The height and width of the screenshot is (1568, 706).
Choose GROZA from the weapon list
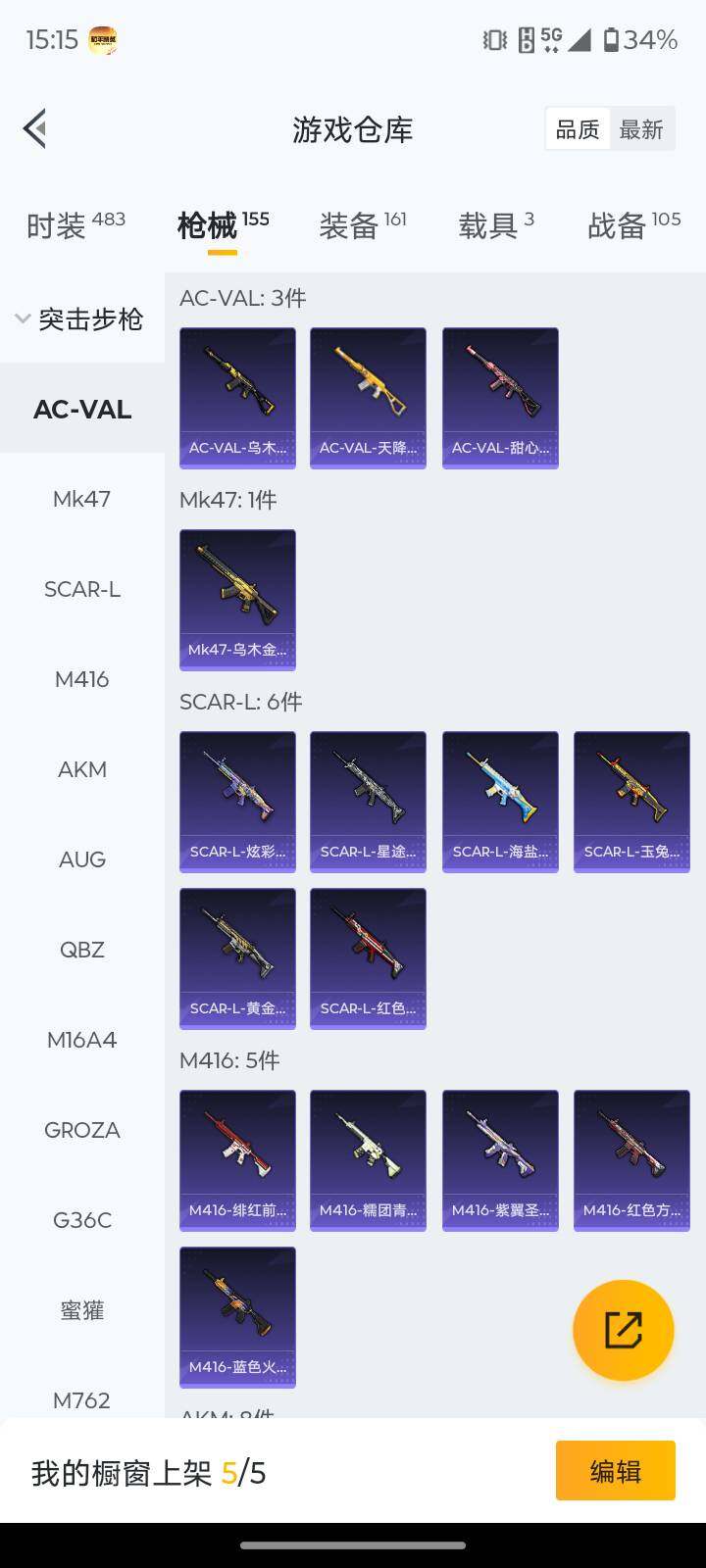(82, 1130)
